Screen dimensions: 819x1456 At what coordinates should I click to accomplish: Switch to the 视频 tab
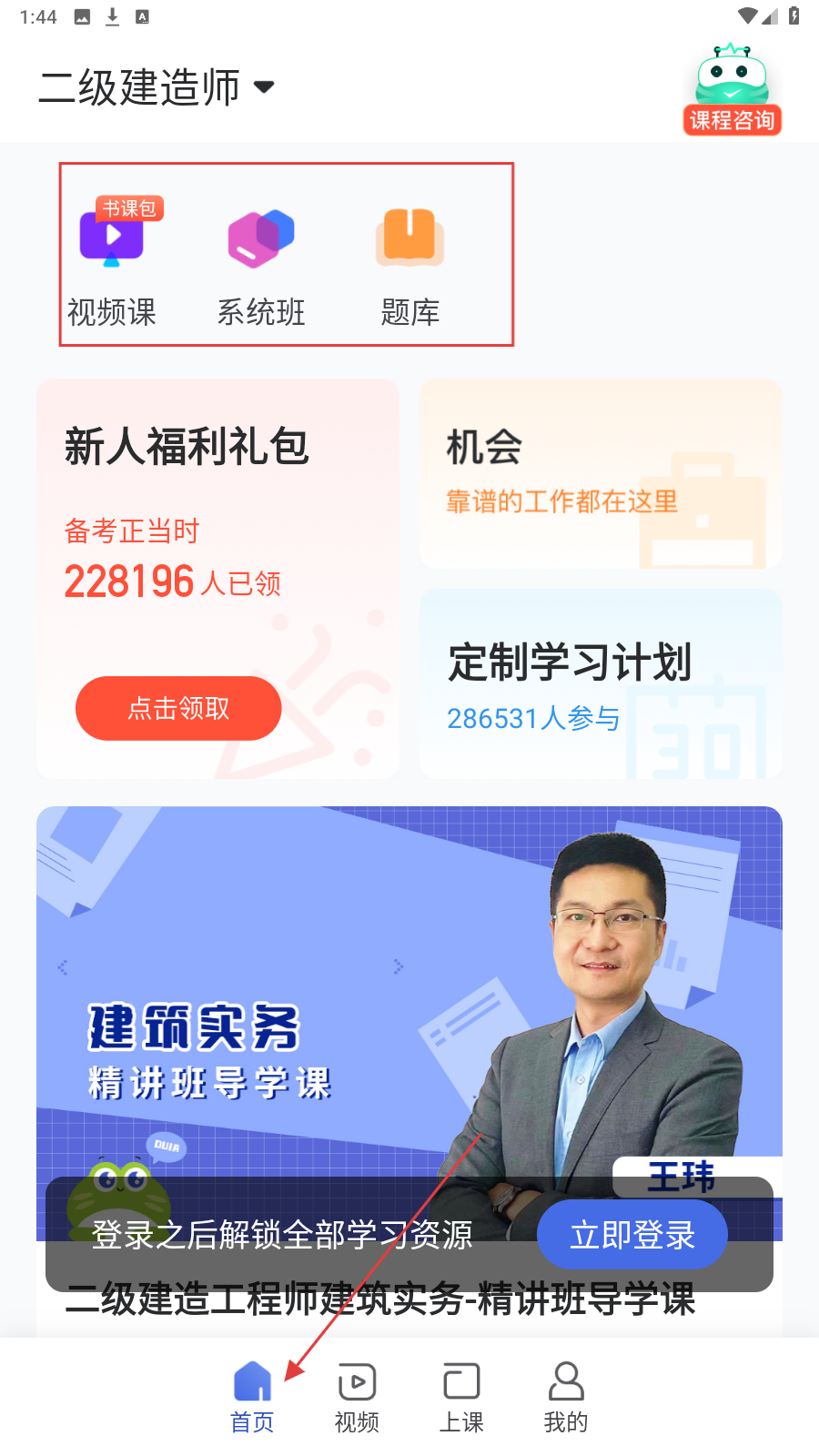click(357, 1397)
